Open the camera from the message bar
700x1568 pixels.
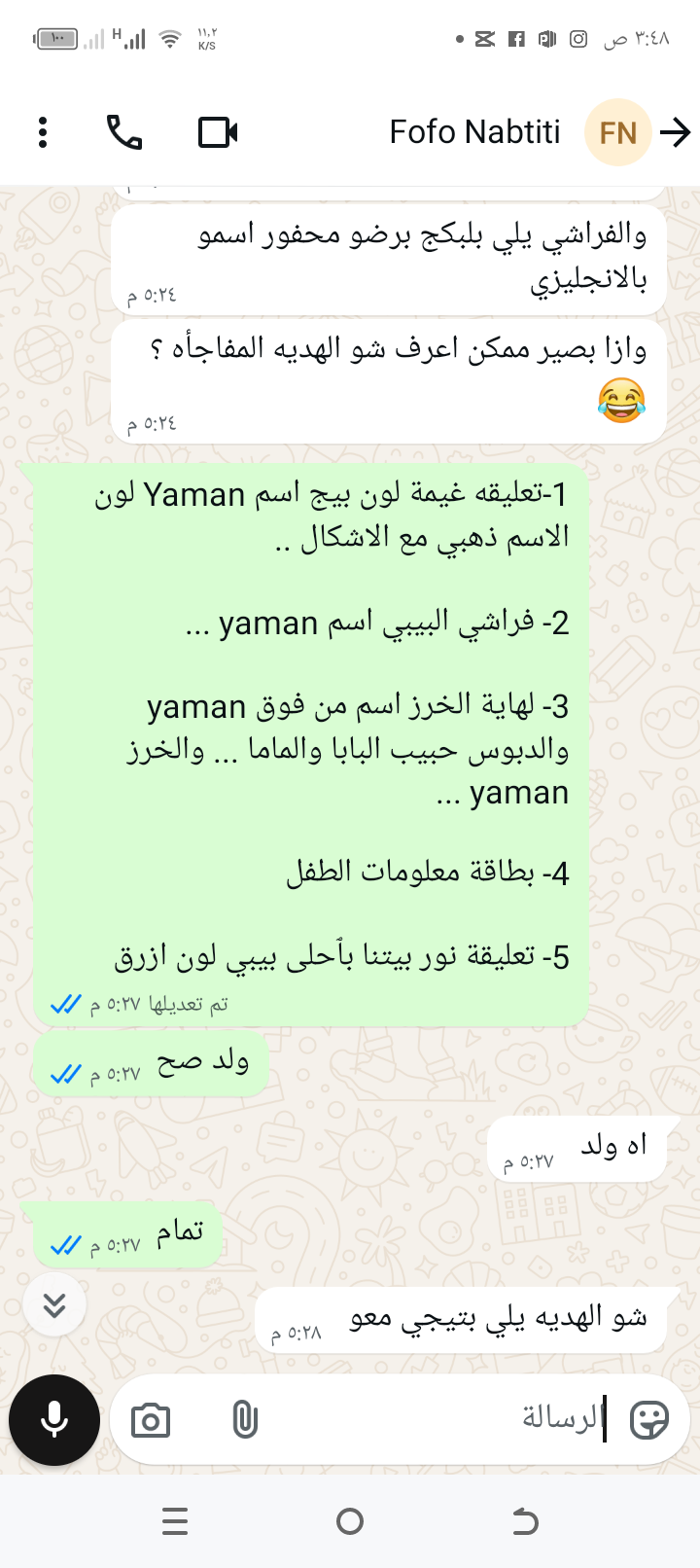[x=151, y=1421]
